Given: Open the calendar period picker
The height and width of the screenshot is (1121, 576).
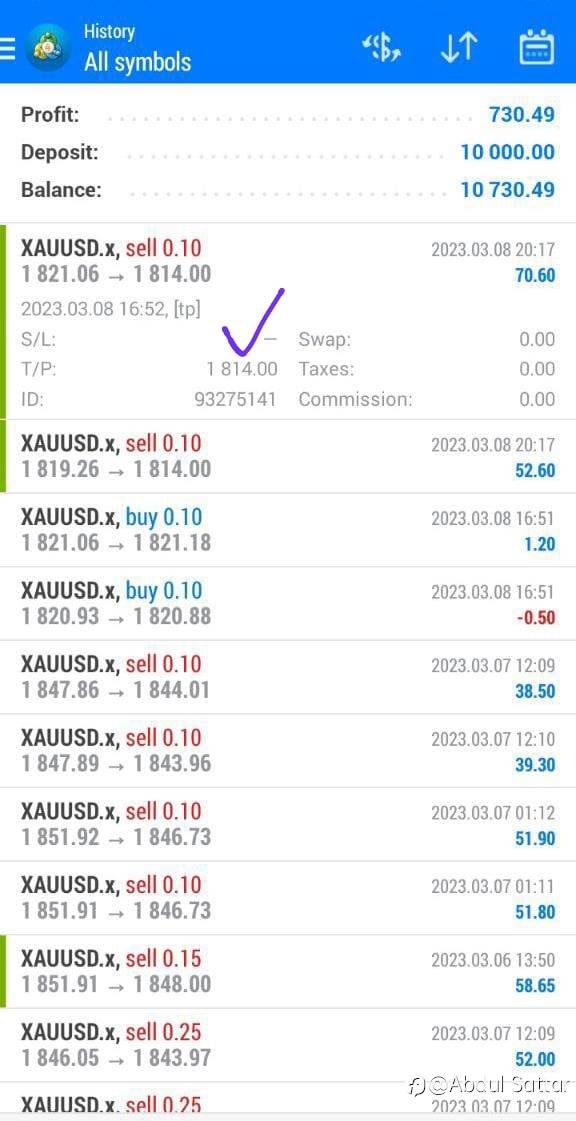Looking at the screenshot, I should coord(537,48).
